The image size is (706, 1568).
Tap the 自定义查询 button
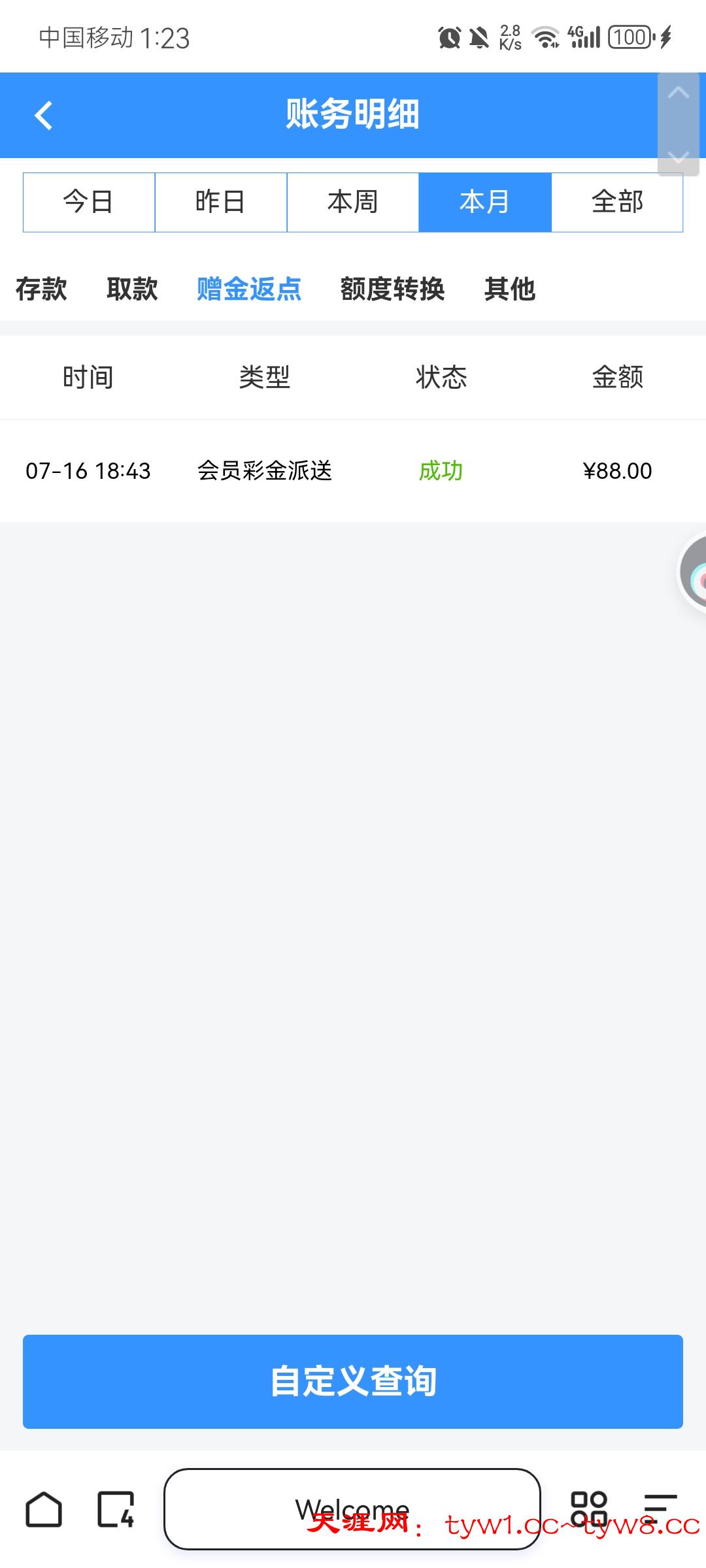coord(353,1381)
